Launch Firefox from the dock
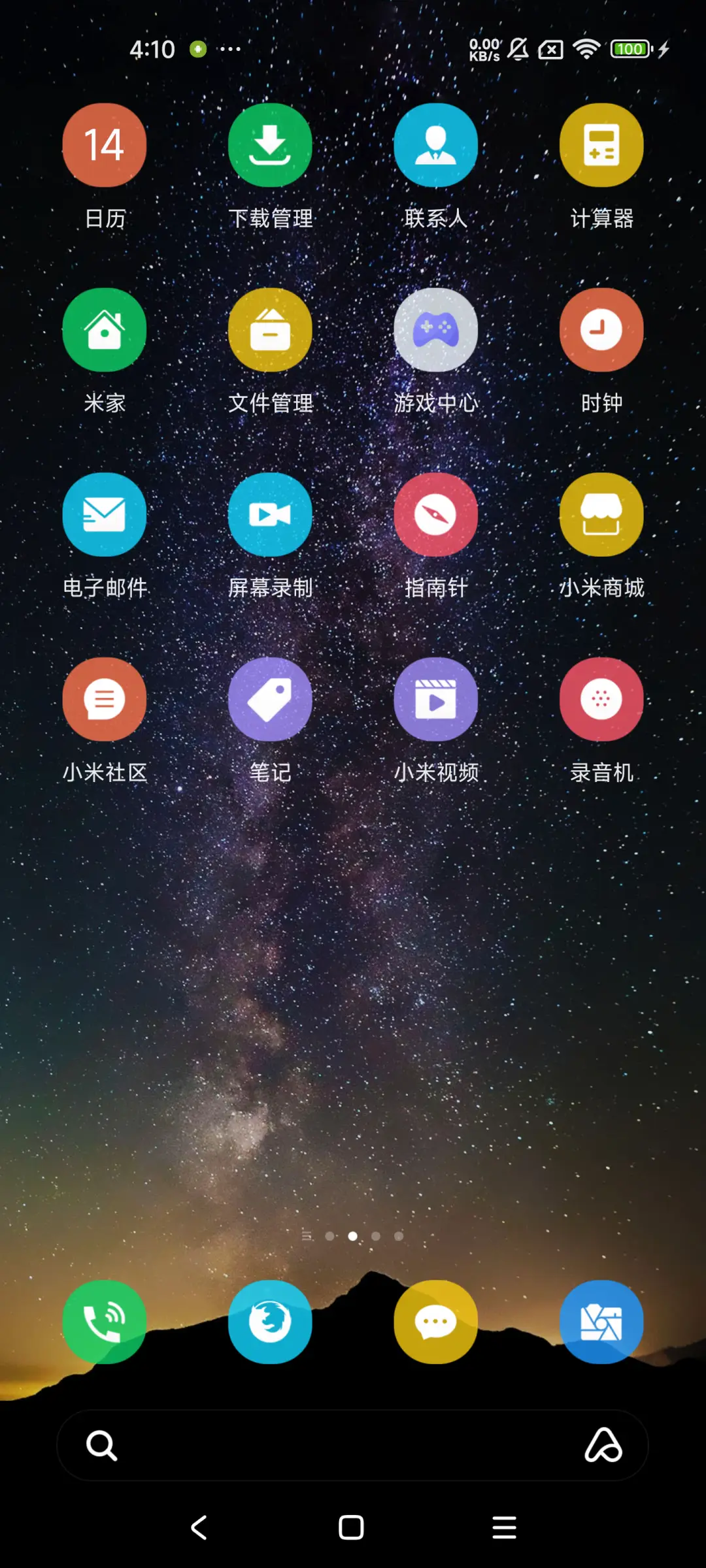Screen dimensions: 706x1568 (x=271, y=1322)
